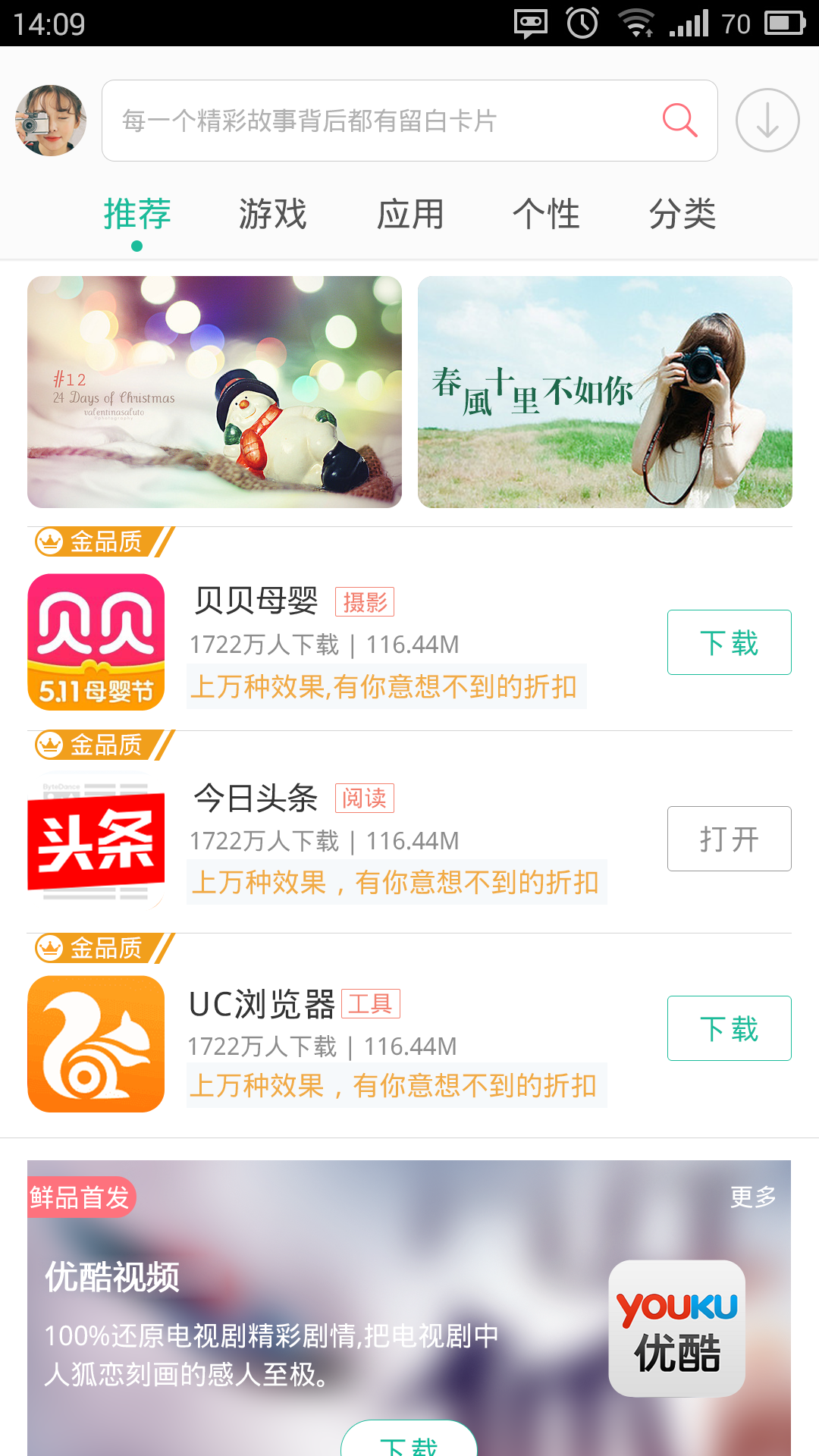Download UC浏览器
The height and width of the screenshot is (1456, 819).
tap(729, 1028)
